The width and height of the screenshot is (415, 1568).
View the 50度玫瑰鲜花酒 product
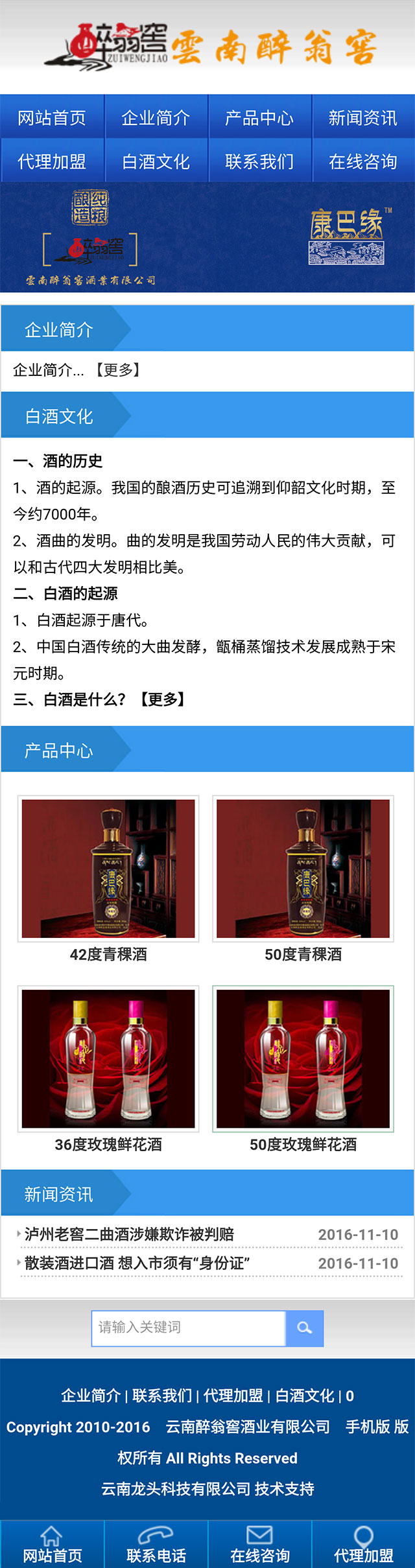(x=303, y=1059)
